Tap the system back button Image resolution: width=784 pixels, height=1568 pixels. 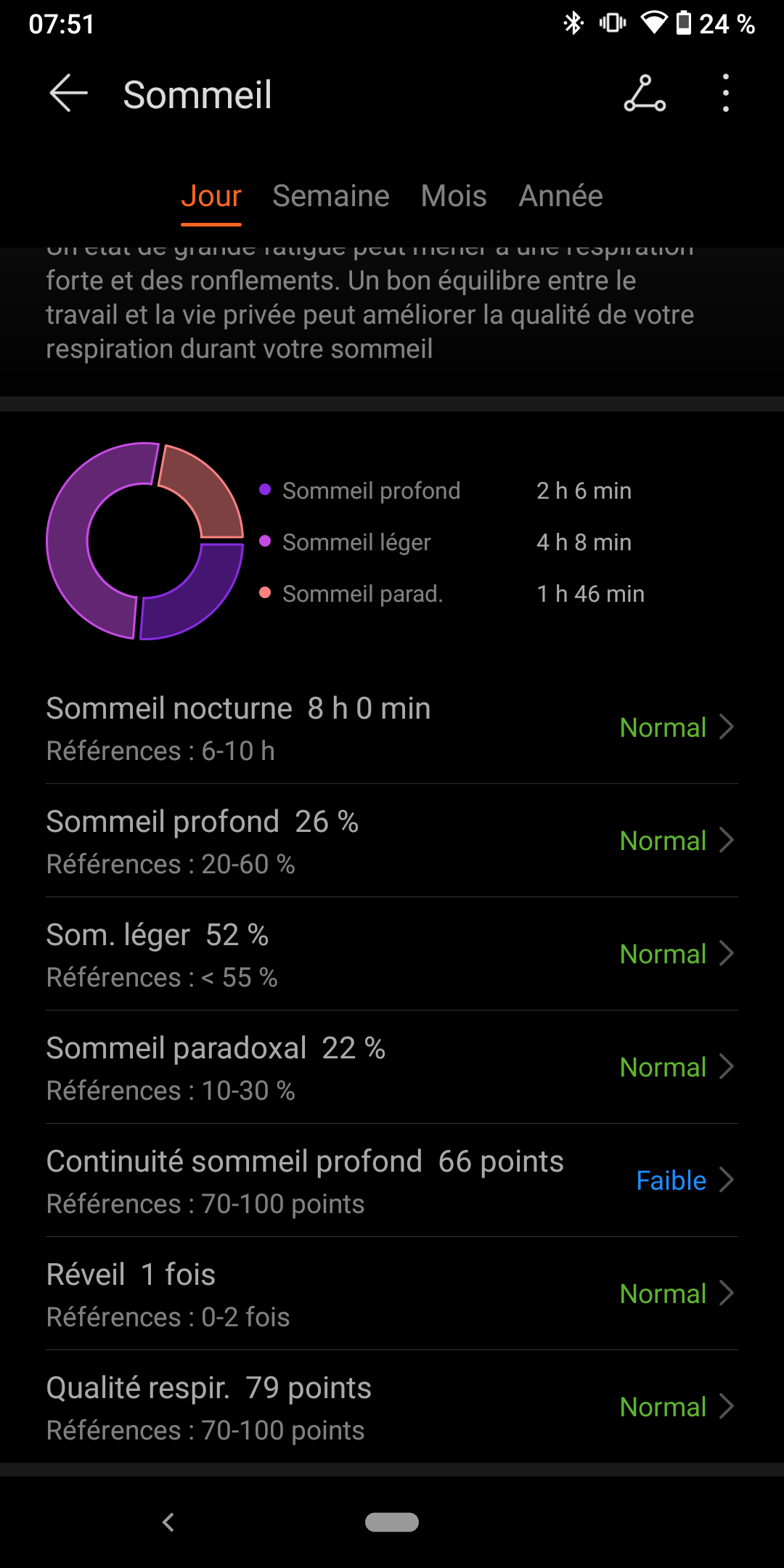tap(168, 1522)
